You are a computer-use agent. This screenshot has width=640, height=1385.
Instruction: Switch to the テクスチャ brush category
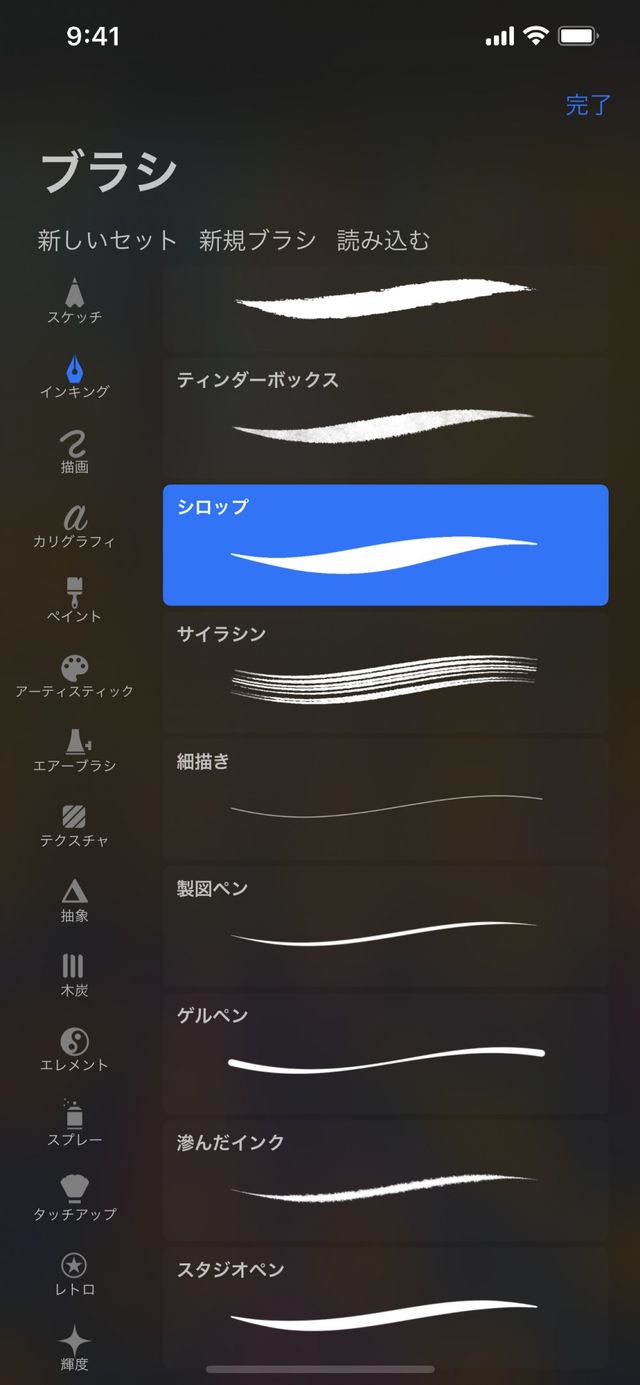[74, 825]
